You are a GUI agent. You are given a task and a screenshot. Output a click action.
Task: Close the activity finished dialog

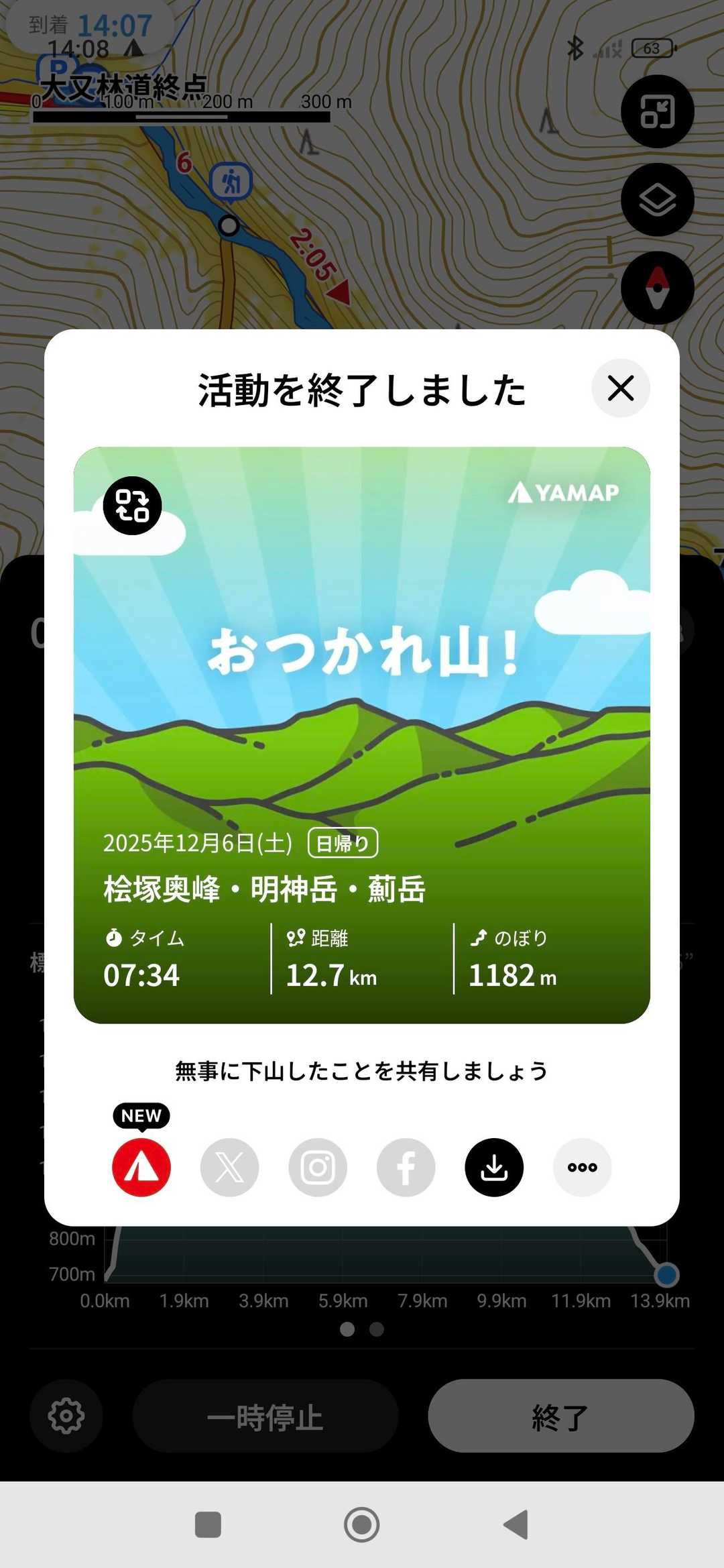point(620,388)
